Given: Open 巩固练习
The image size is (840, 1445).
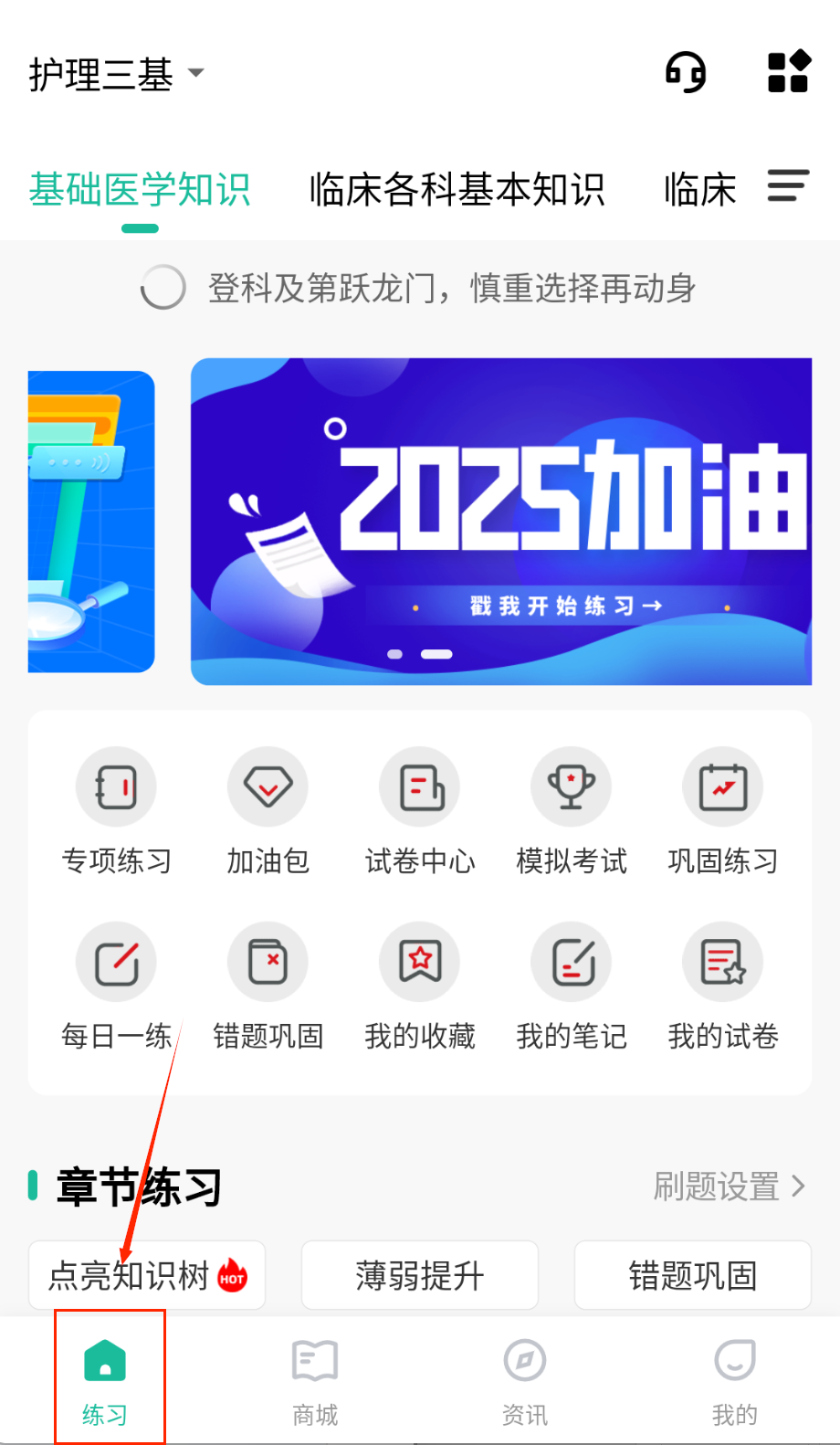Looking at the screenshot, I should point(723,809).
